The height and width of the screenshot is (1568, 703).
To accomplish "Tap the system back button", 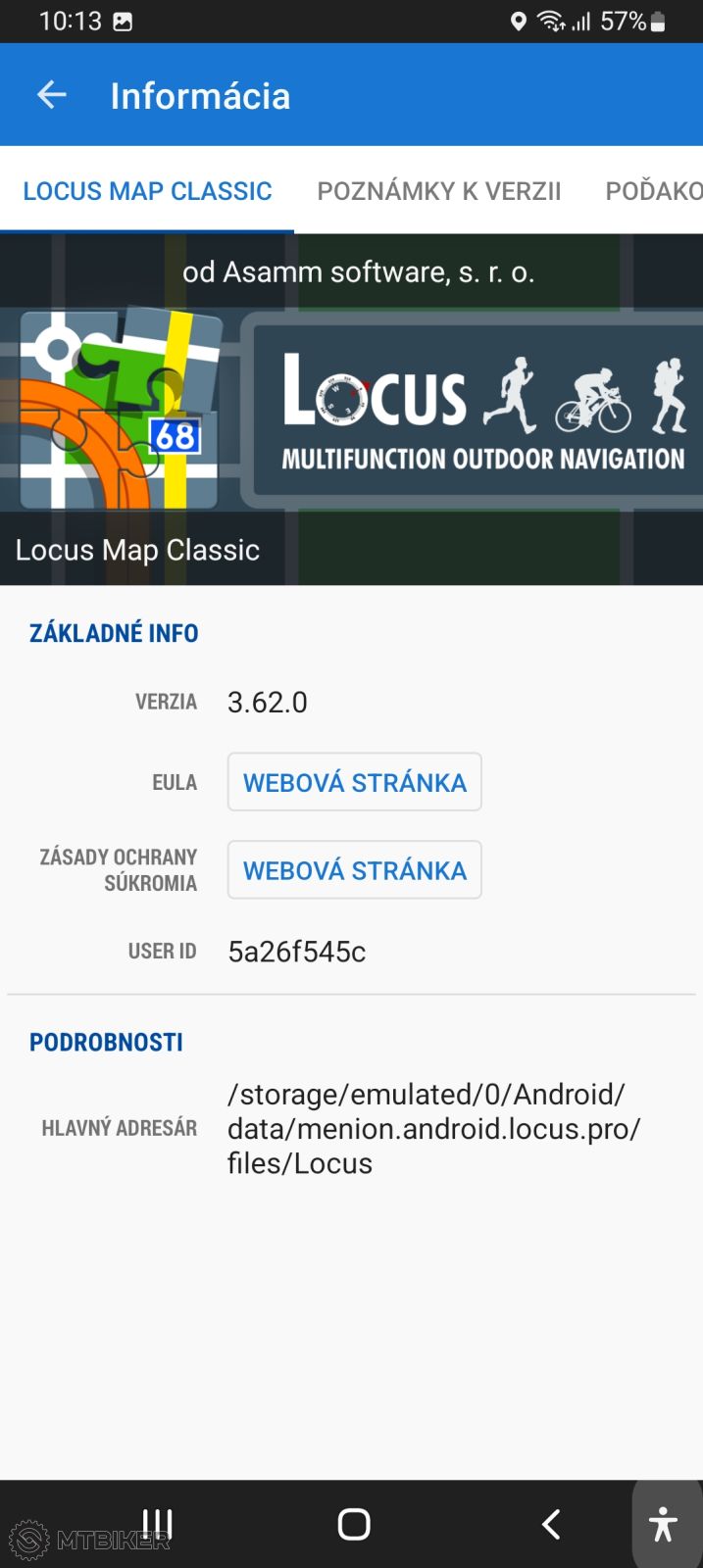I will tap(552, 1524).
